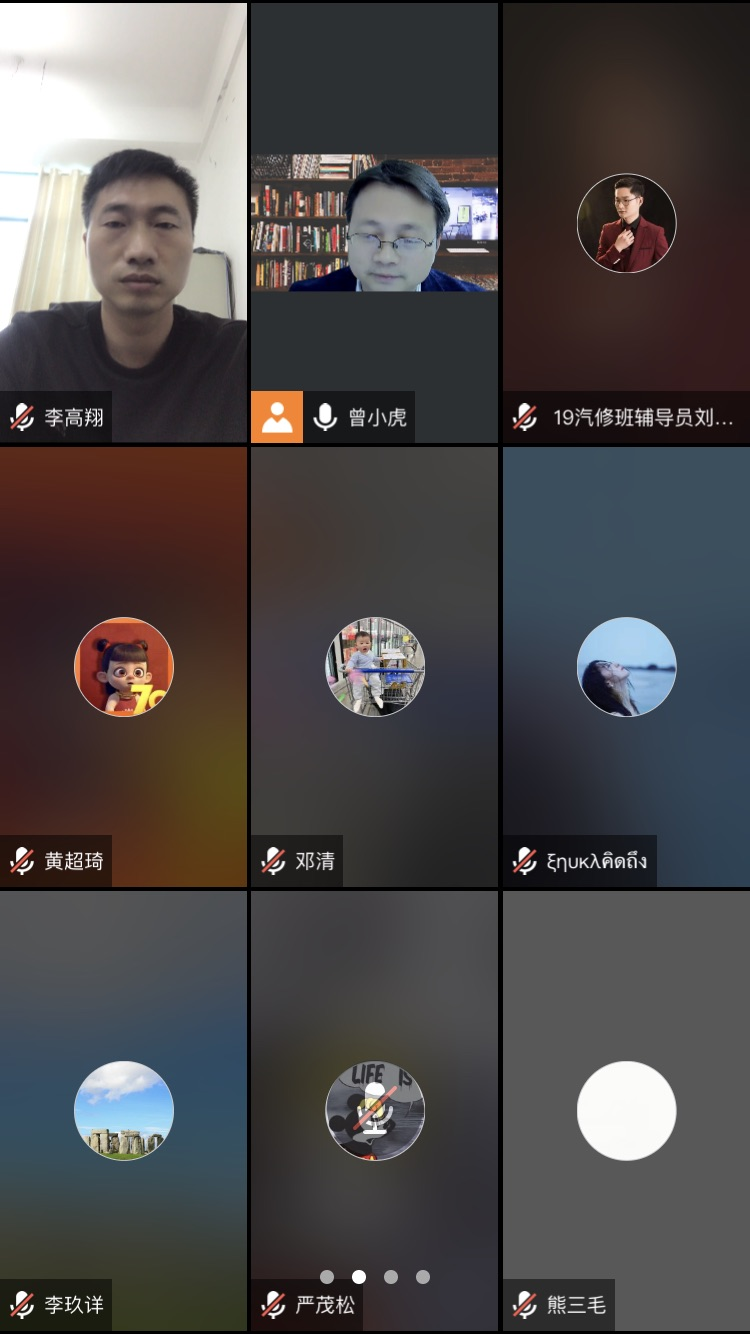Open 黄超琦's participant tile
Image resolution: width=750 pixels, height=1334 pixels.
pos(123,666)
